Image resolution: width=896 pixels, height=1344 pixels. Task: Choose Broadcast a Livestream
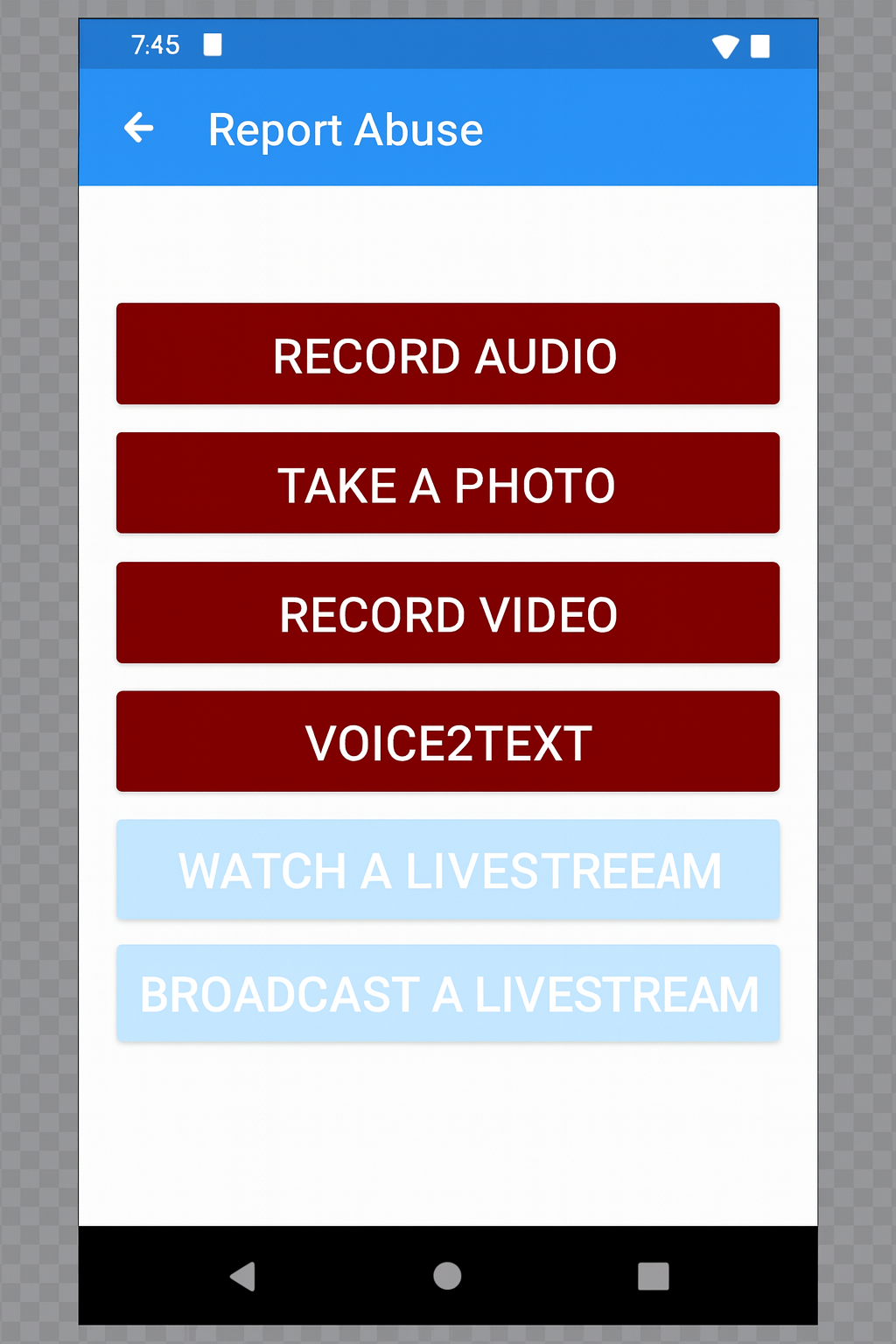coord(447,994)
